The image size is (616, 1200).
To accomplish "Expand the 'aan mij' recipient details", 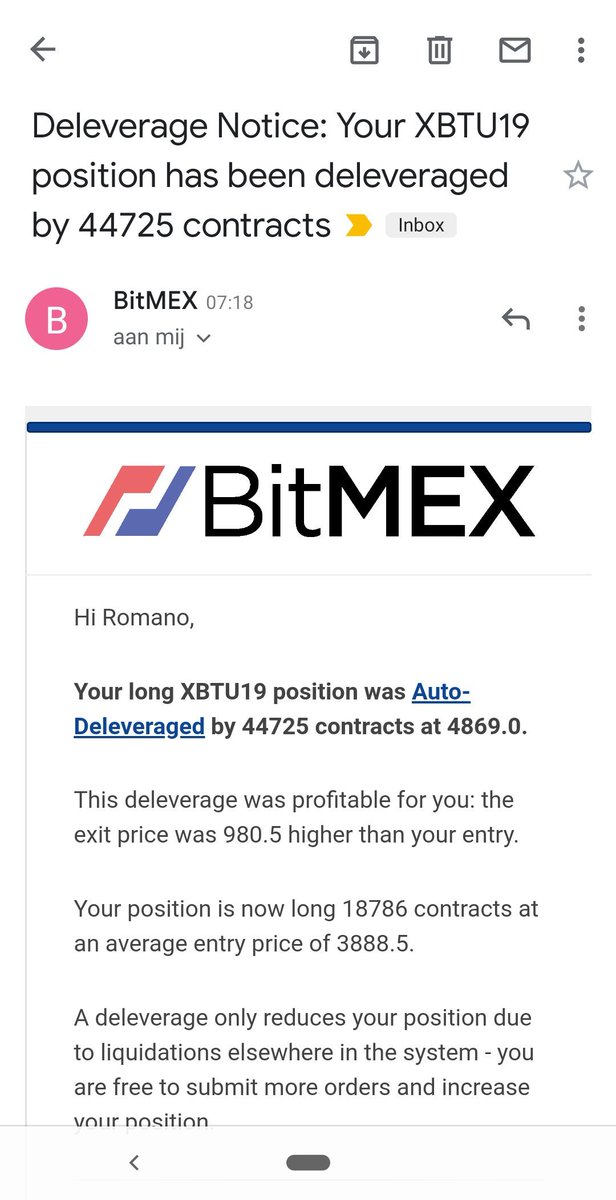I will click(x=162, y=338).
